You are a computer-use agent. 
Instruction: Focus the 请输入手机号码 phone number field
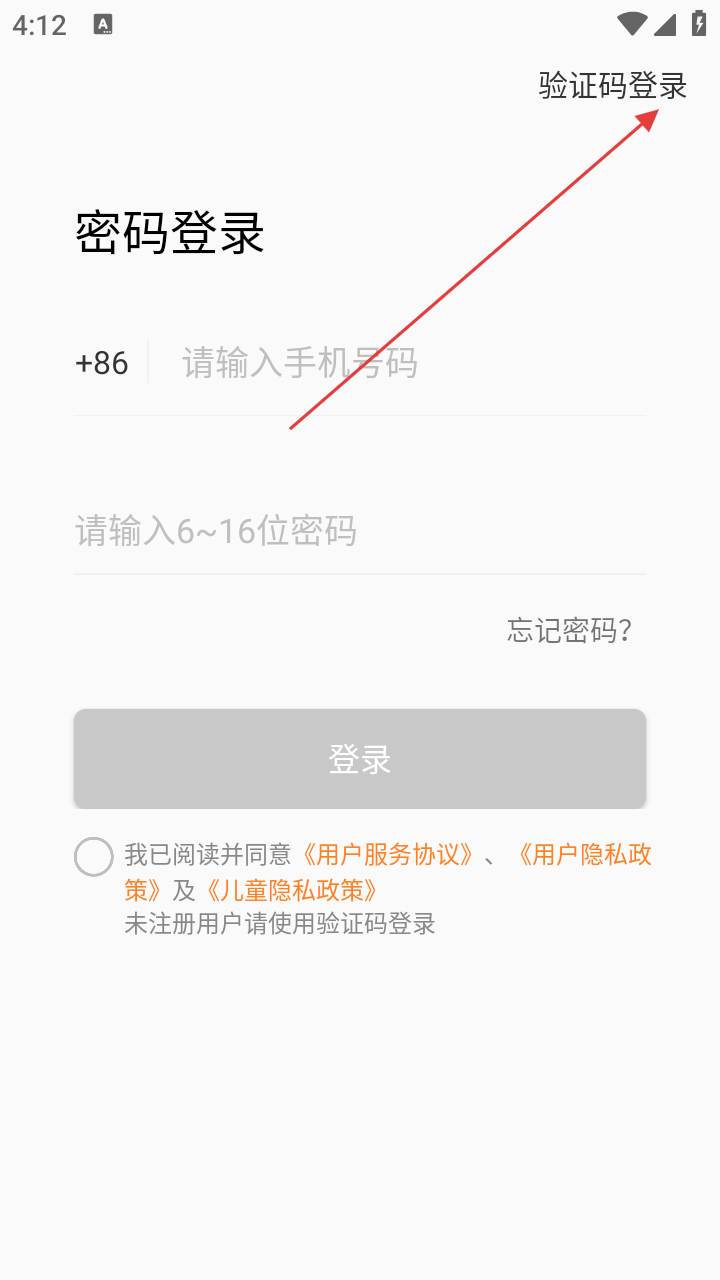coord(400,363)
